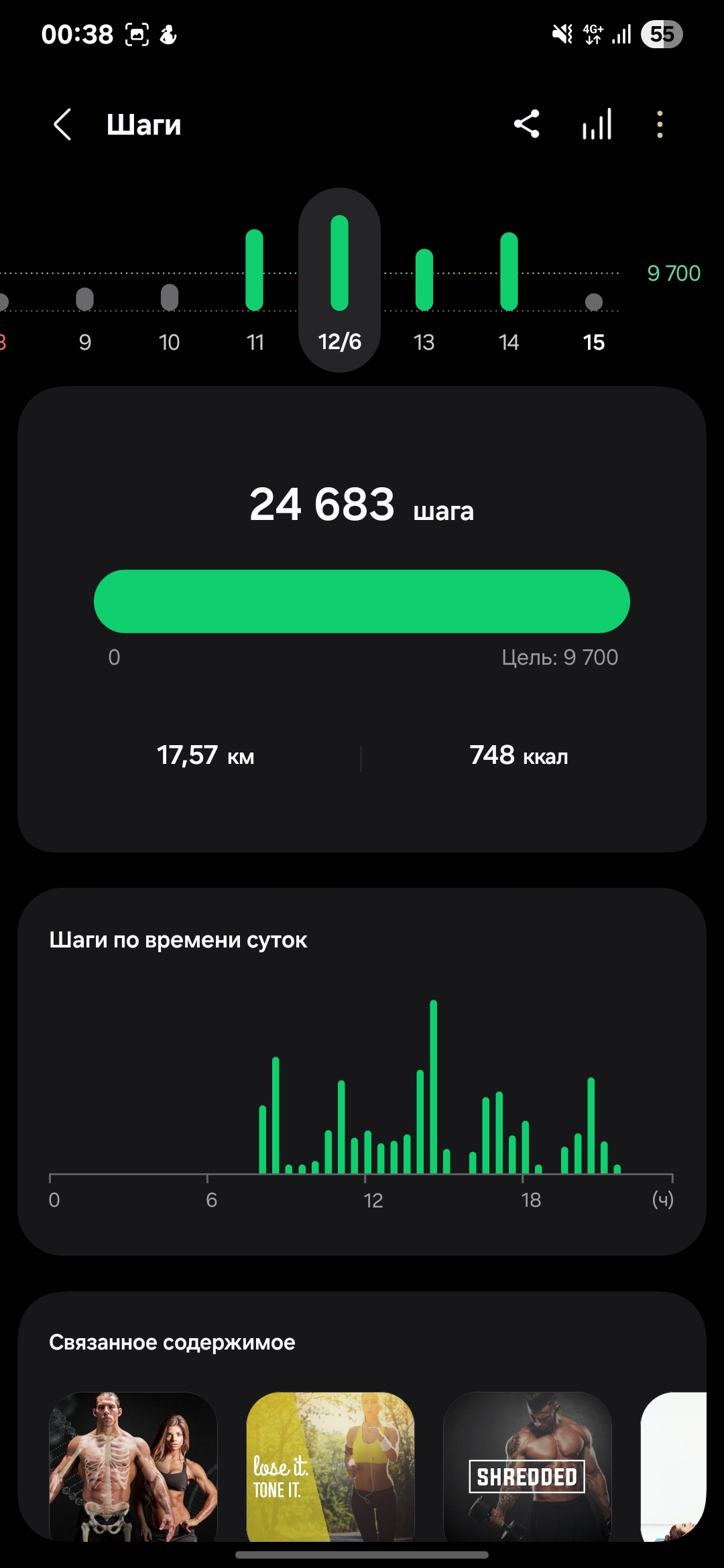Open the SHREDDED workout program
Screen dimensions: 724x1568
pyautogui.click(x=528, y=1466)
